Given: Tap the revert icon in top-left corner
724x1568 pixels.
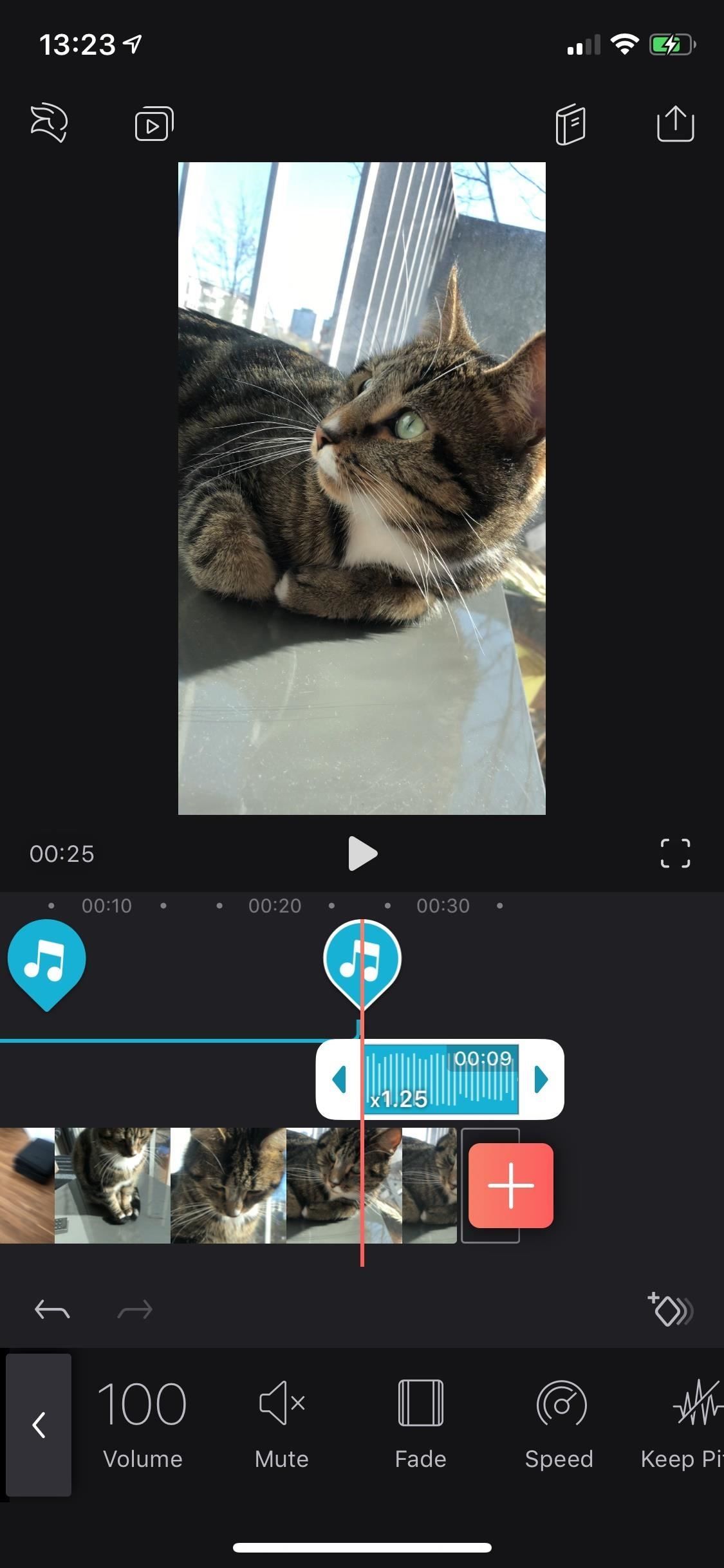Looking at the screenshot, I should [x=49, y=122].
